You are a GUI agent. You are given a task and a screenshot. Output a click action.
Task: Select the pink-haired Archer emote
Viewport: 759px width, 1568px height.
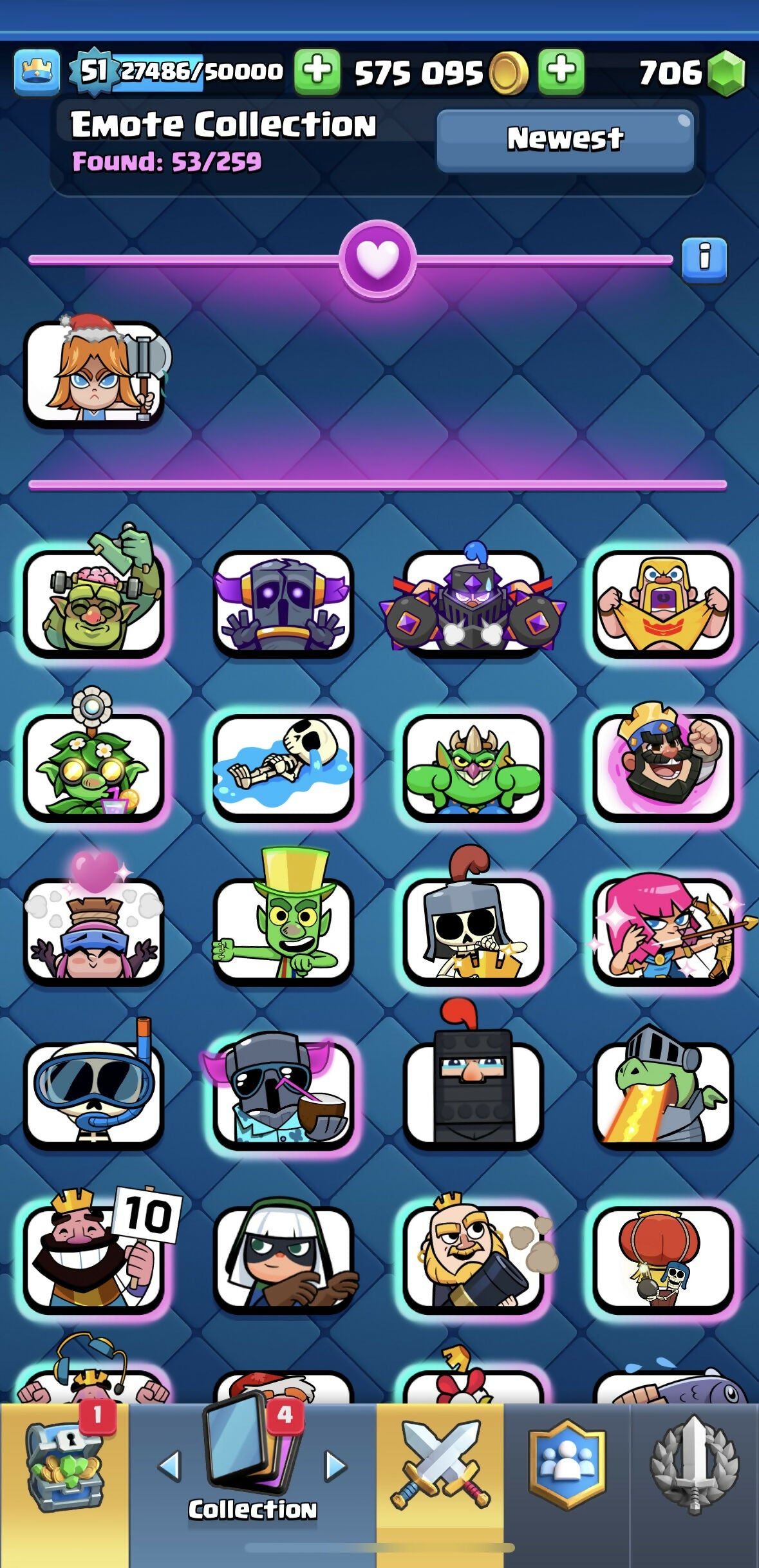pyautogui.click(x=663, y=927)
